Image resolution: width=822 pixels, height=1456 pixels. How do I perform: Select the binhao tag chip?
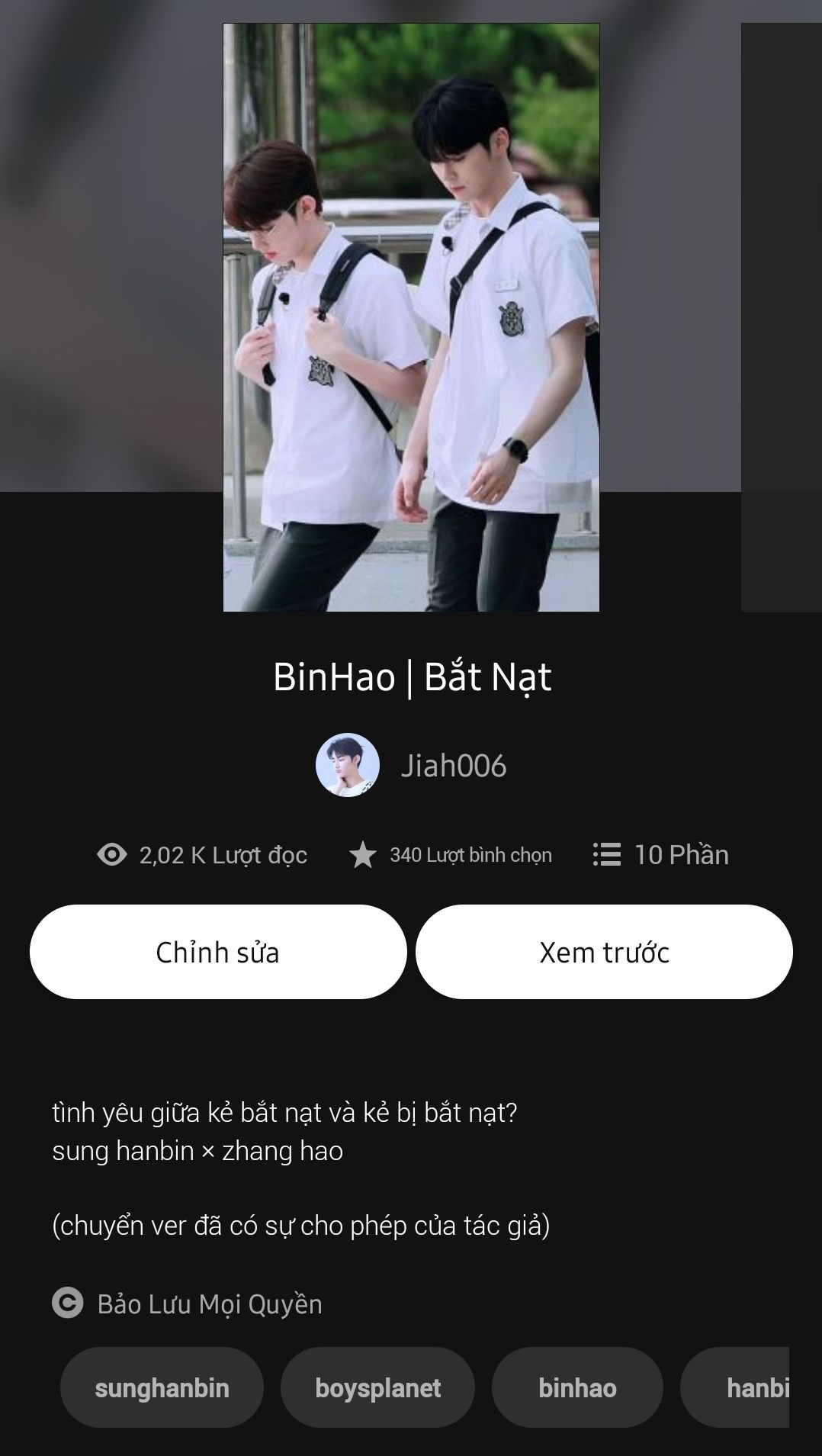click(577, 1388)
